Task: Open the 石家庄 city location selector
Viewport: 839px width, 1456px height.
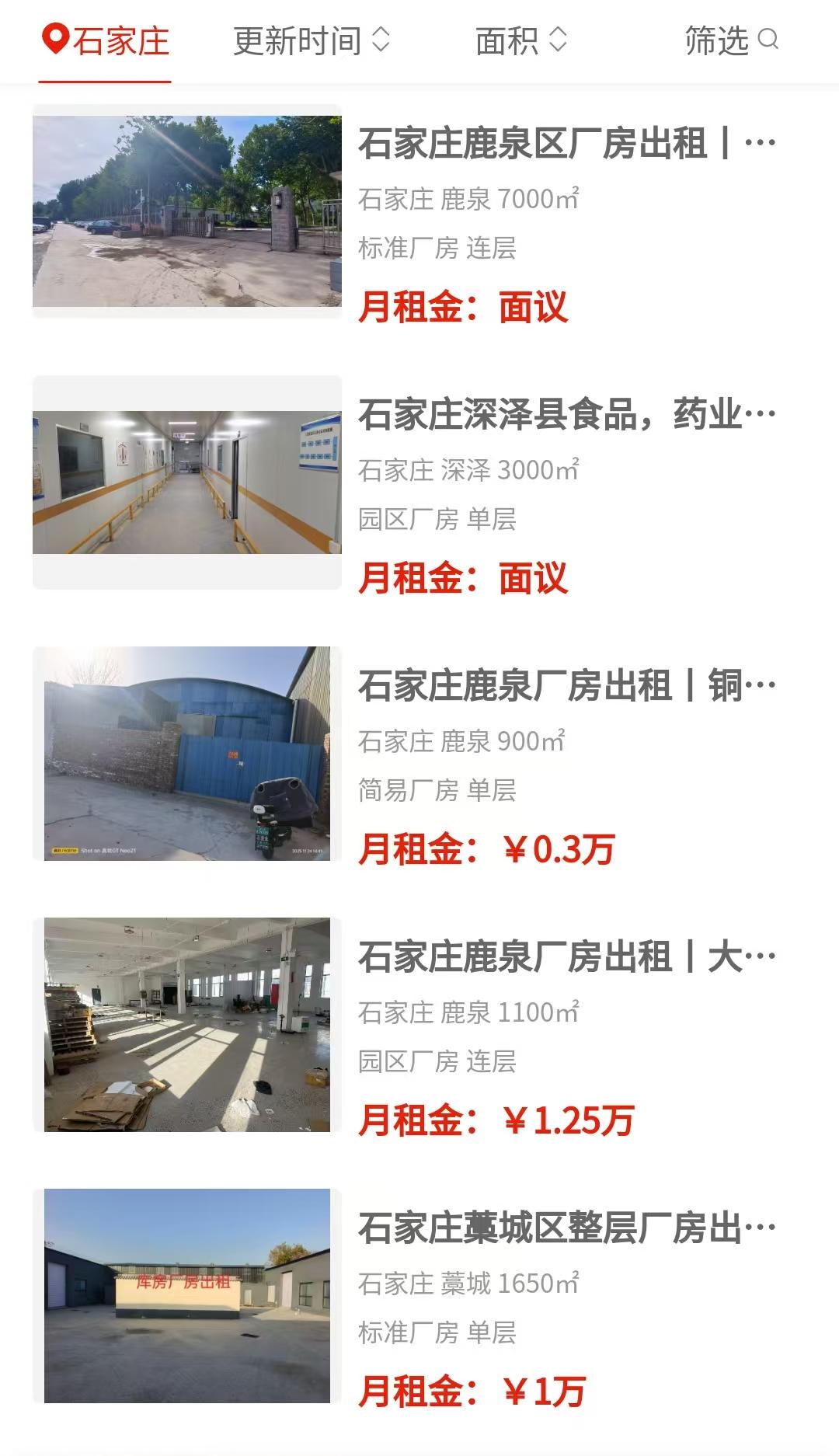Action: [x=106, y=40]
